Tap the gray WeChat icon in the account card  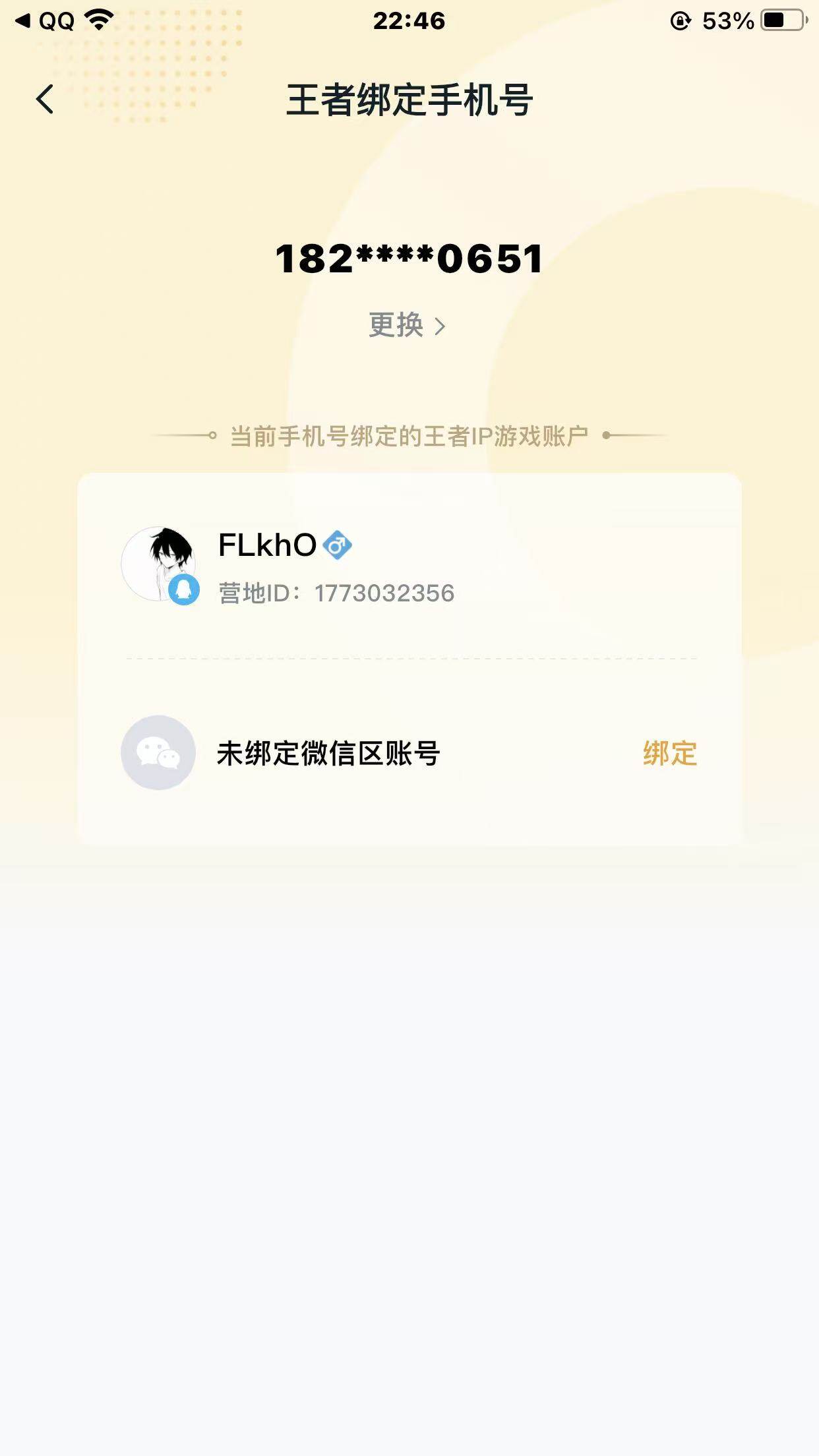(158, 753)
